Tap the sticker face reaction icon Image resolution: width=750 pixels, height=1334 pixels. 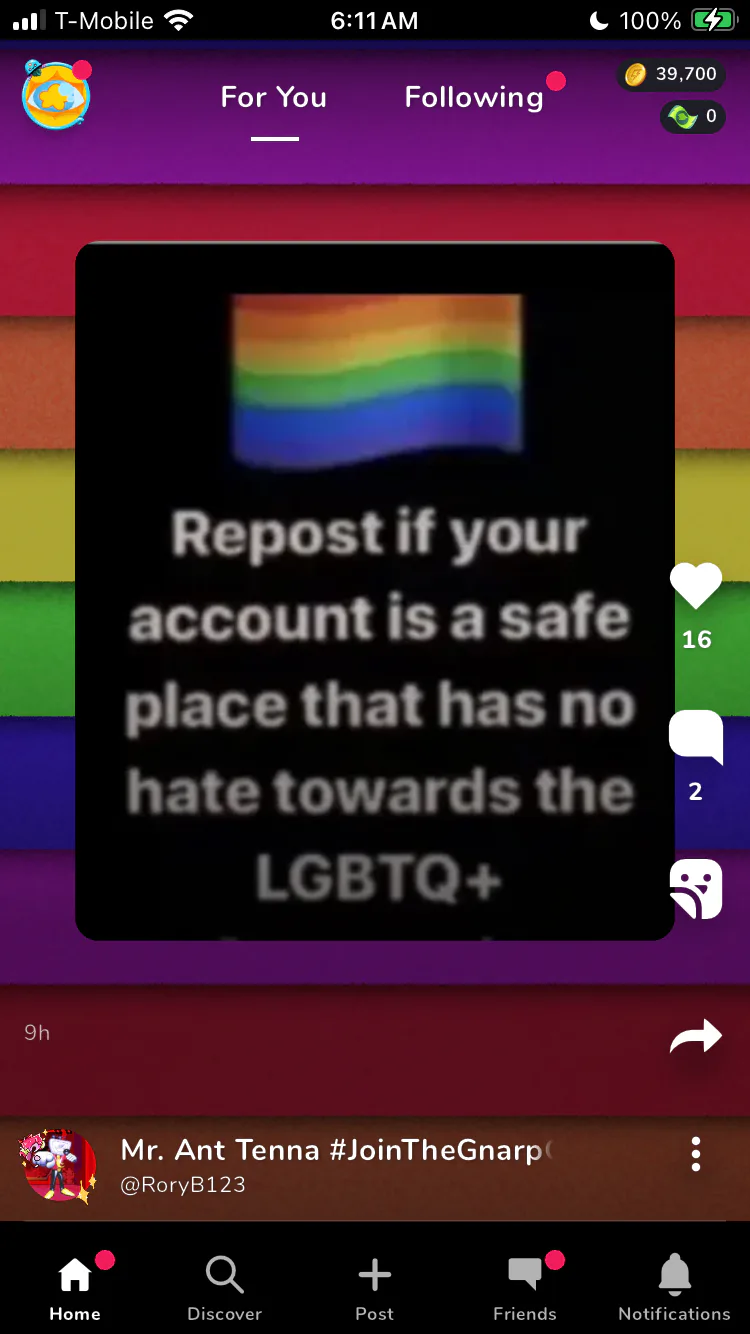click(x=696, y=888)
